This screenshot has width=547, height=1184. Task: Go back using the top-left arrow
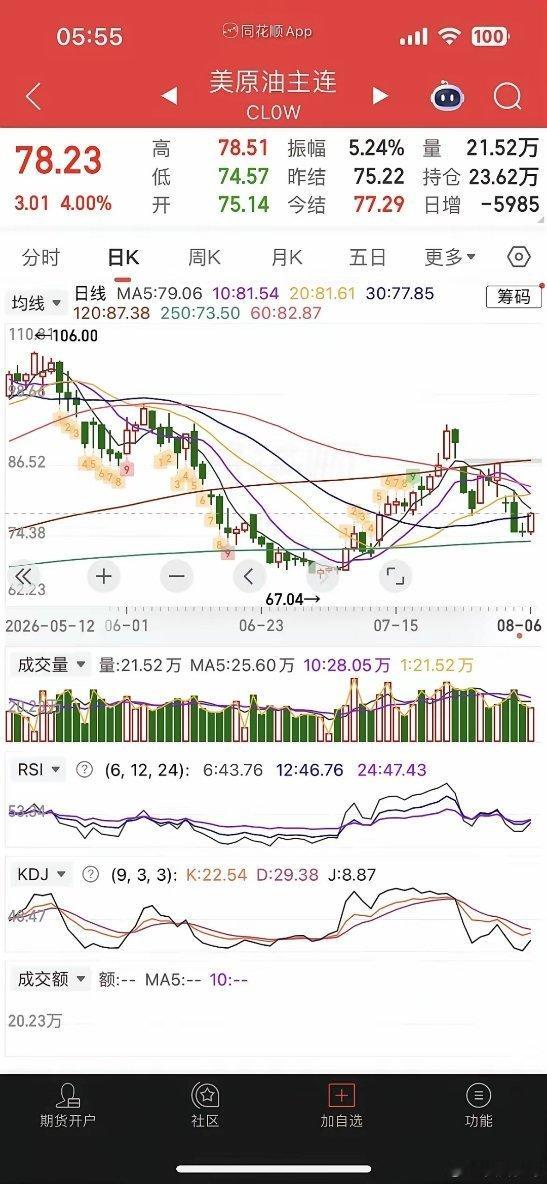tap(33, 97)
